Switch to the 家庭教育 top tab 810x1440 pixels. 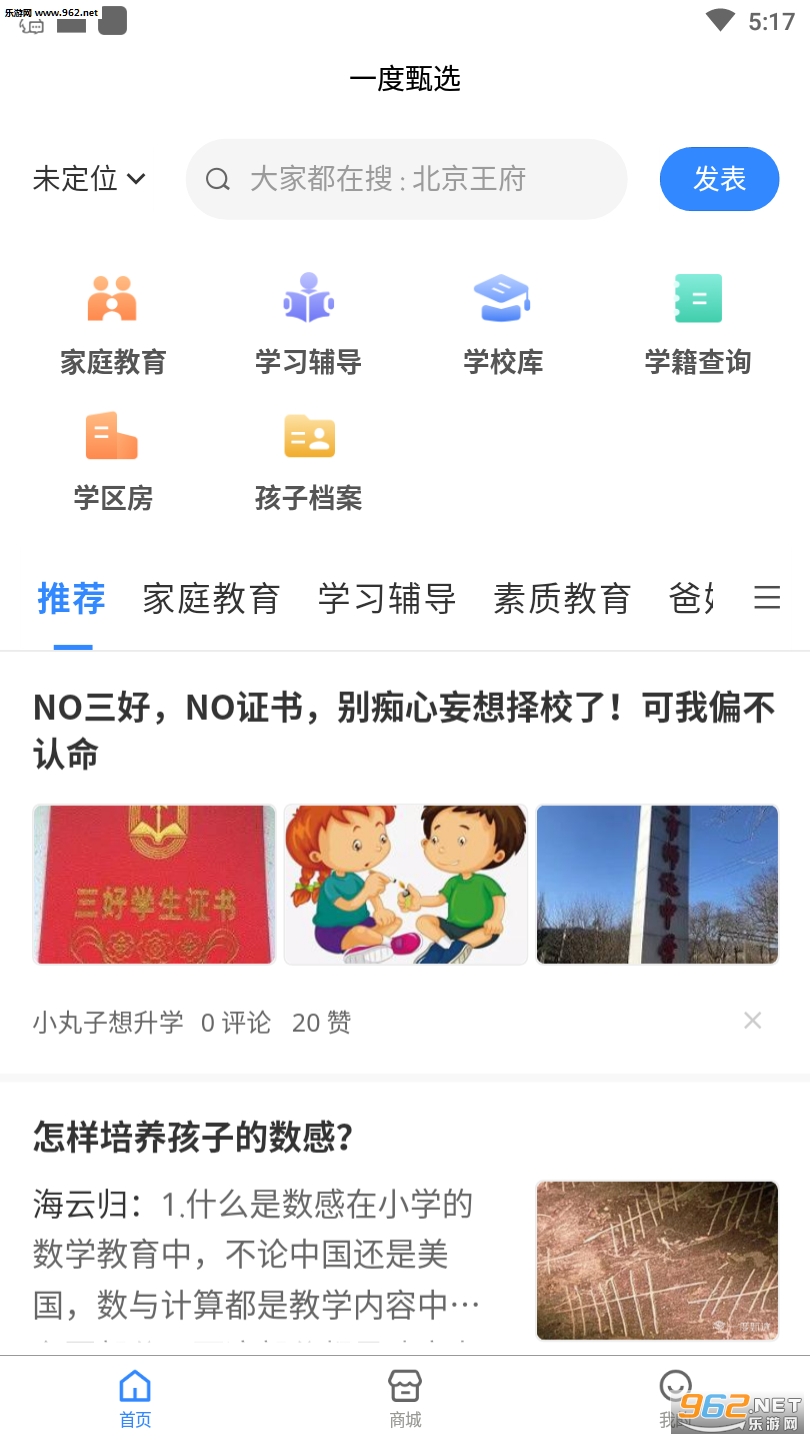pyautogui.click(x=211, y=599)
